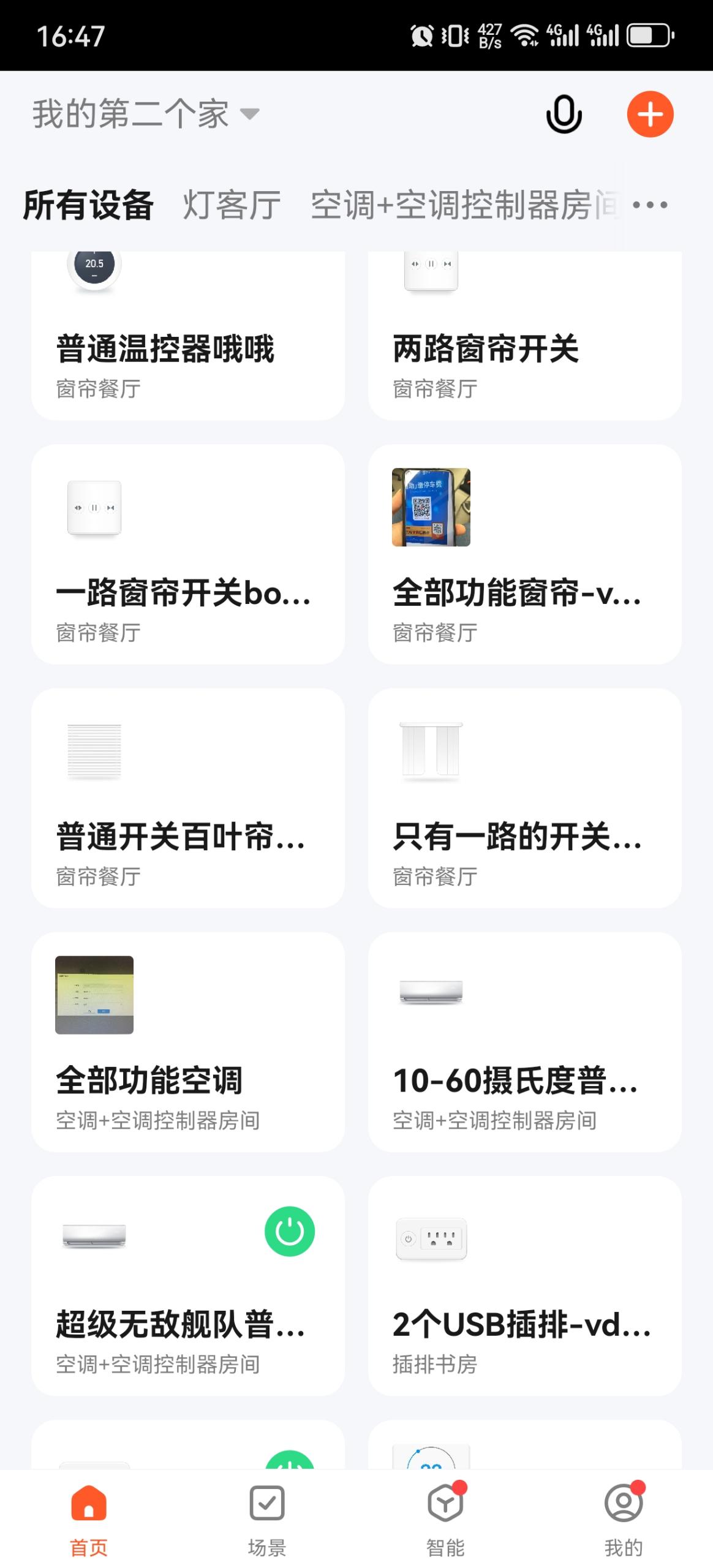Add a new device with plus button
Screen dimensions: 713x1568
coord(650,114)
